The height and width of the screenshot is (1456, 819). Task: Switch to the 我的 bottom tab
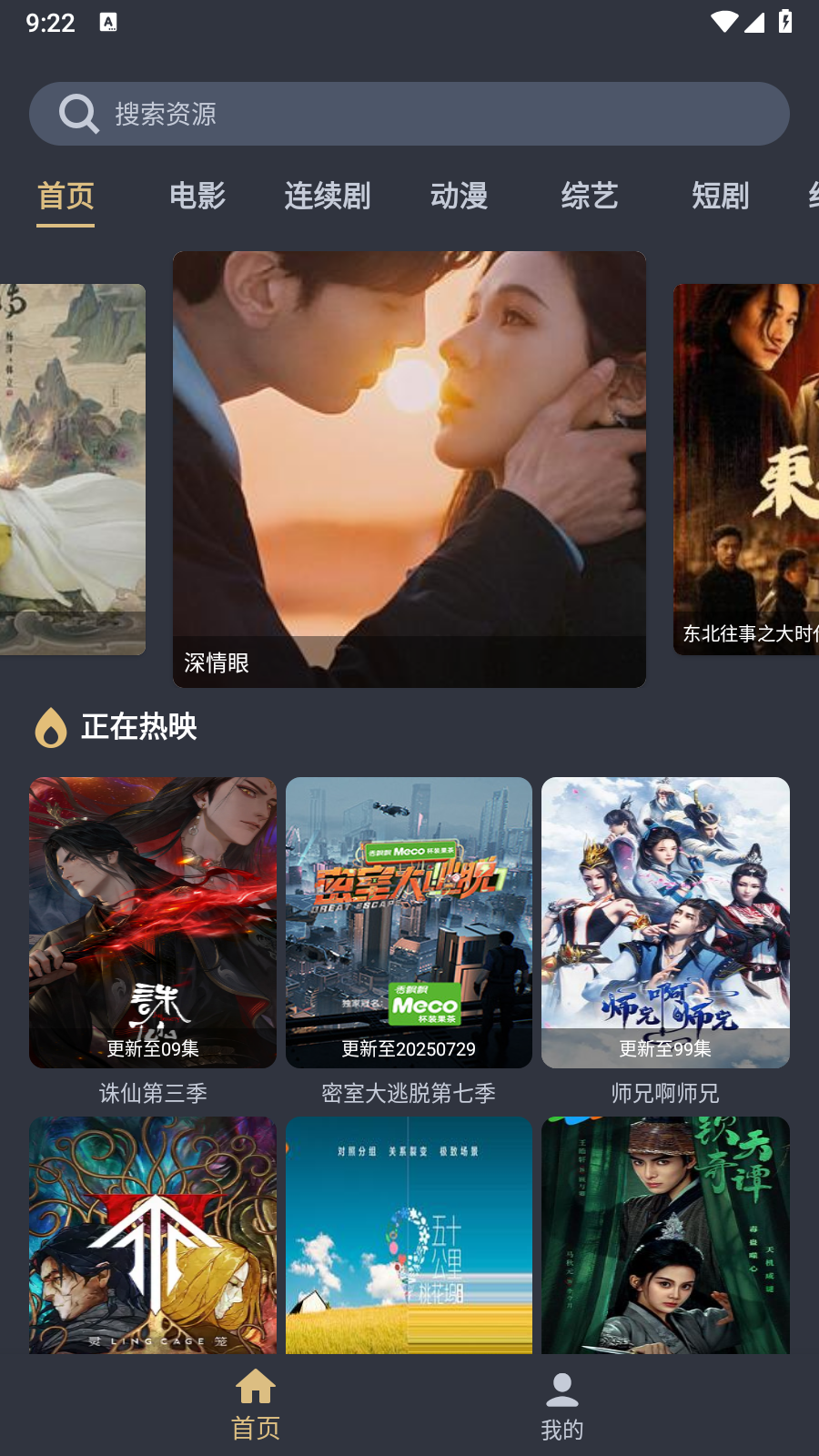point(562,1406)
